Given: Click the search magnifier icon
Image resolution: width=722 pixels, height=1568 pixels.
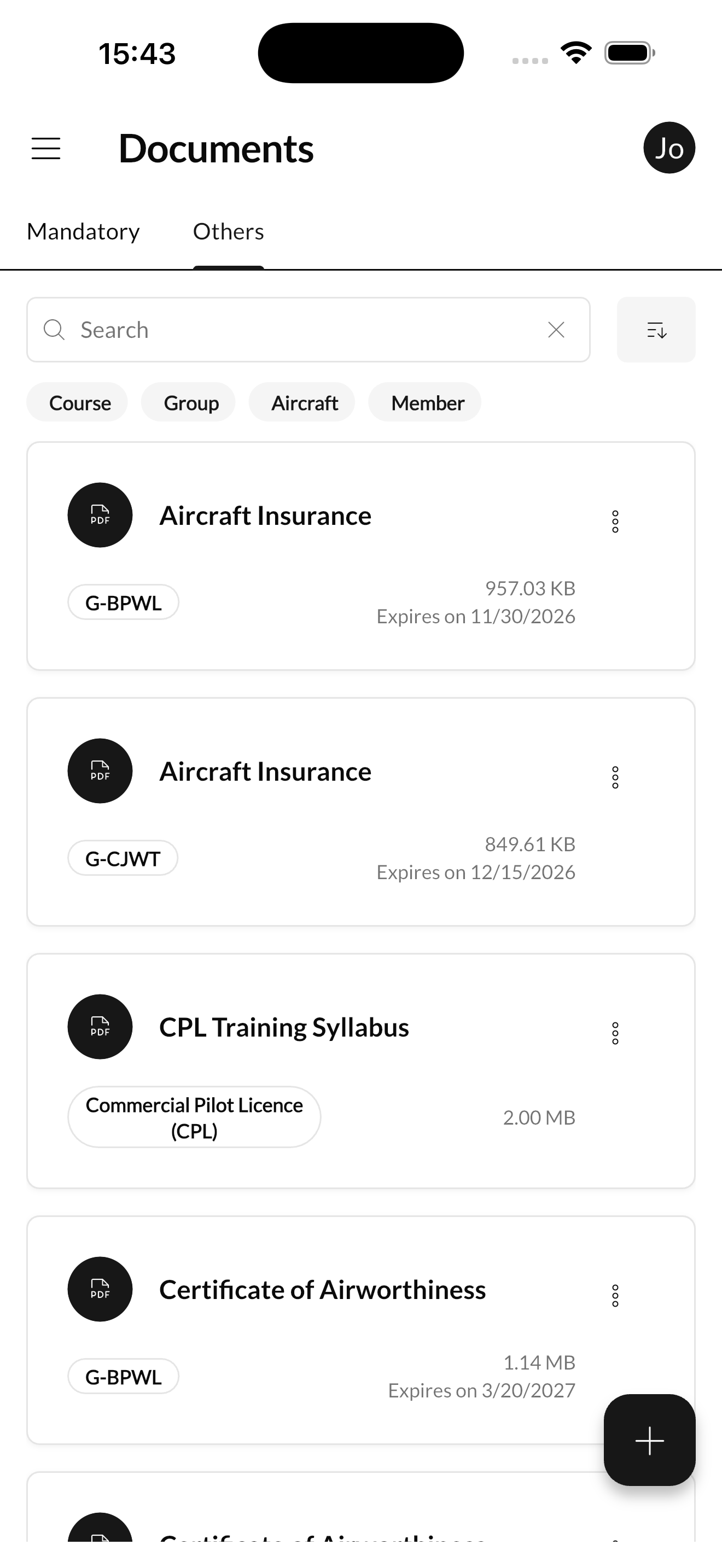Looking at the screenshot, I should [x=54, y=330].
